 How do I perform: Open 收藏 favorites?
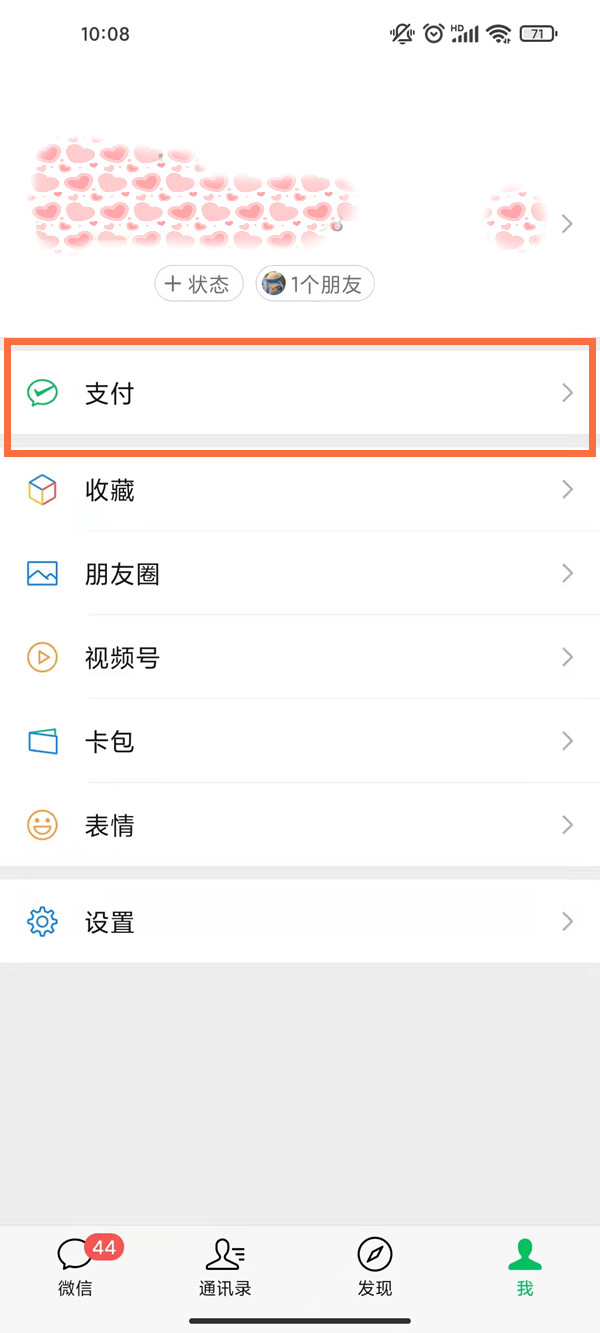tap(300, 490)
